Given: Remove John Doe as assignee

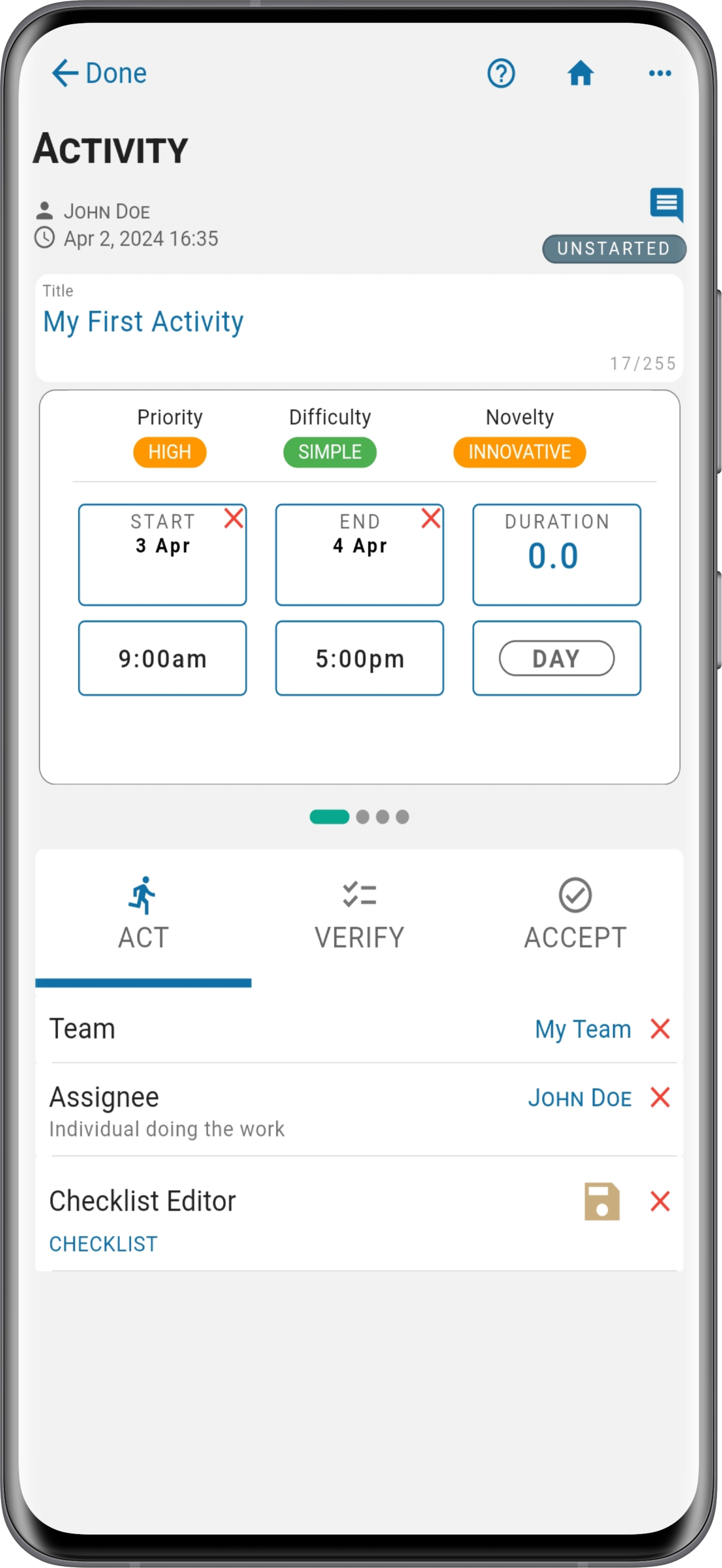Looking at the screenshot, I should 660,1097.
